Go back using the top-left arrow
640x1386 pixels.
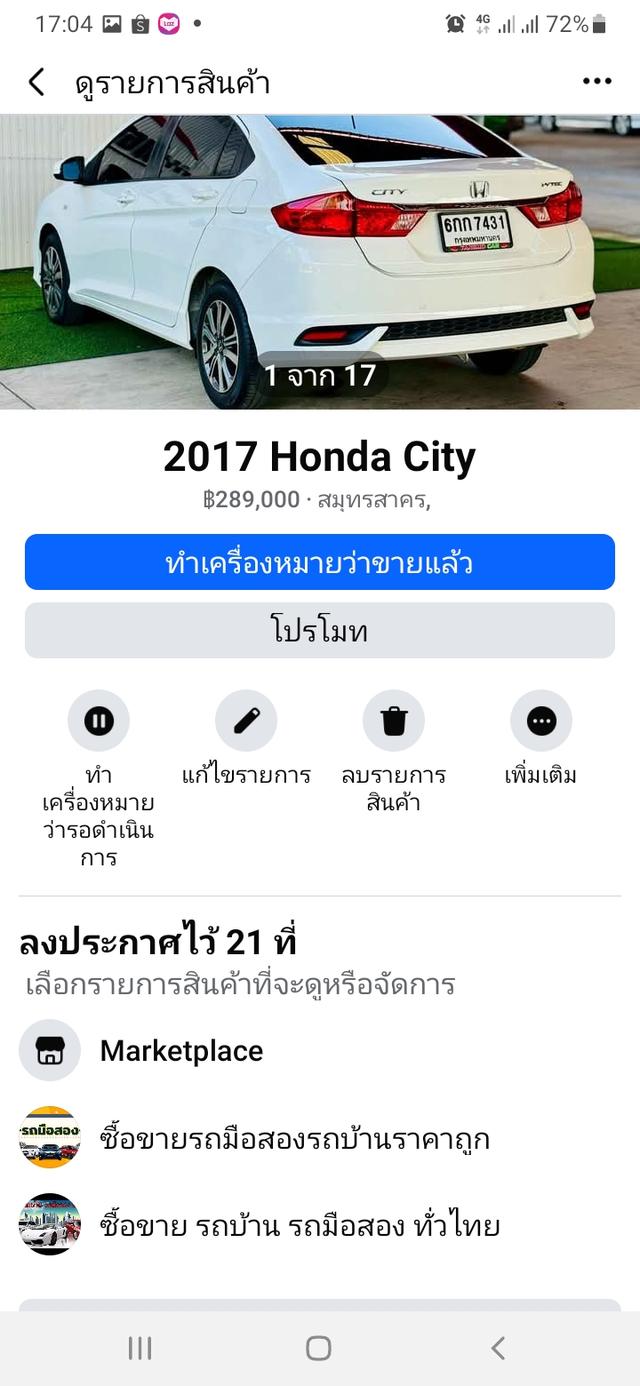(x=37, y=82)
